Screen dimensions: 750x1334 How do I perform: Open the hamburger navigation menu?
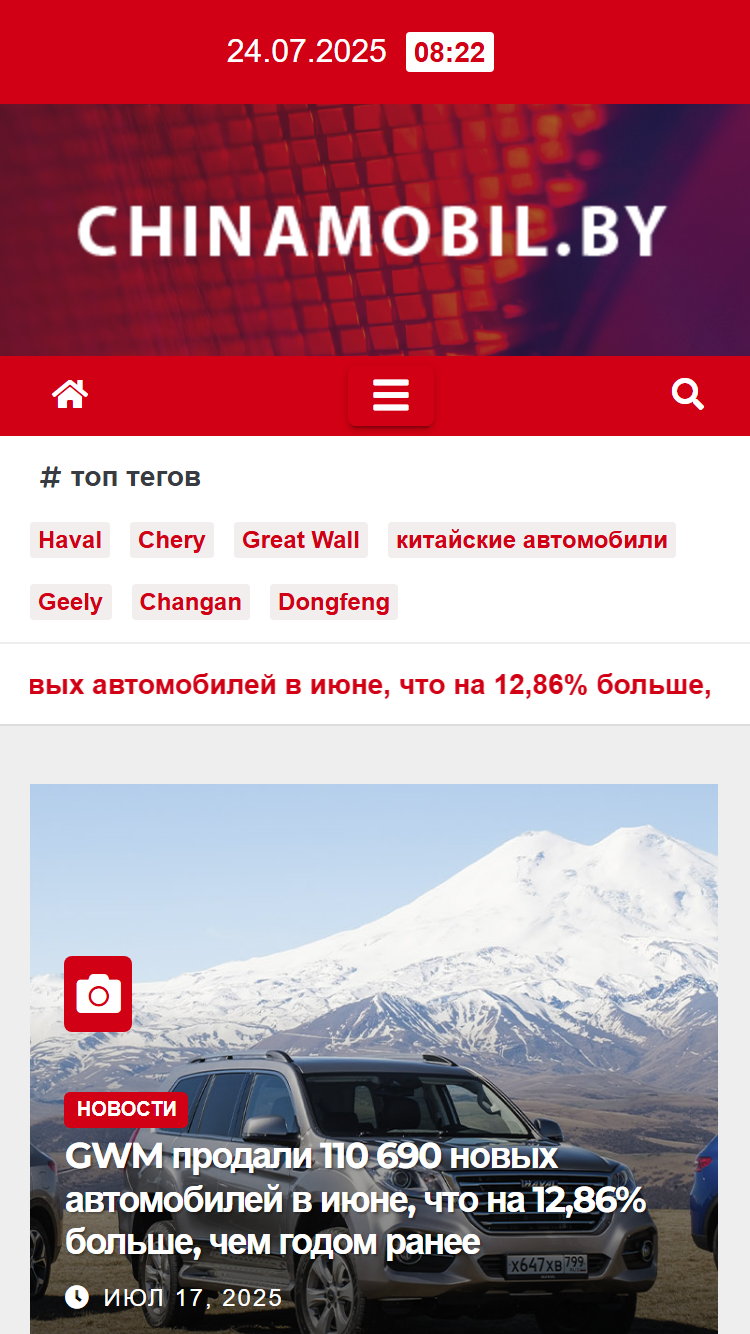point(391,396)
